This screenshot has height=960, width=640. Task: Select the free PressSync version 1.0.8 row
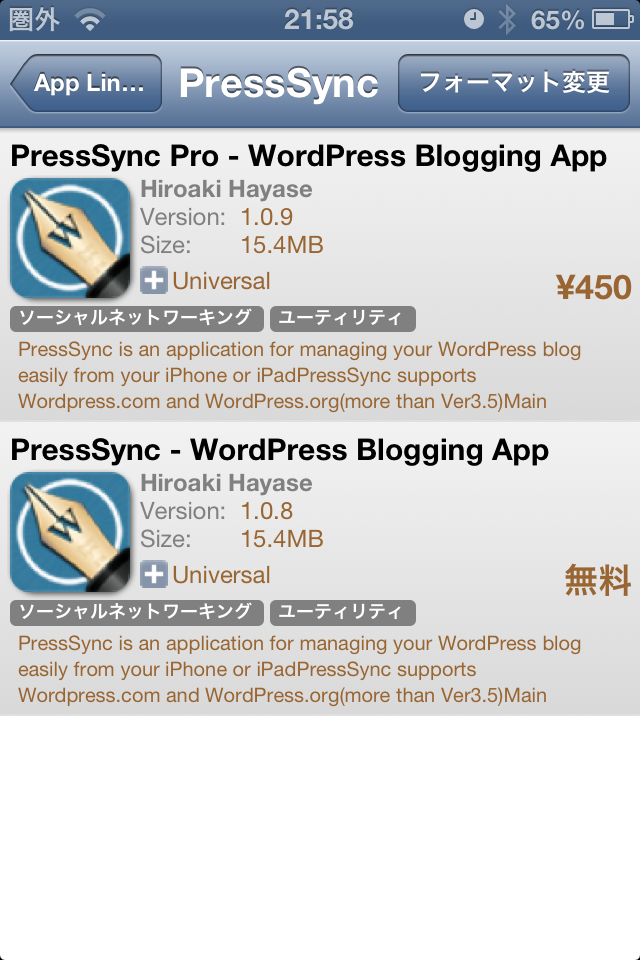[x=320, y=568]
